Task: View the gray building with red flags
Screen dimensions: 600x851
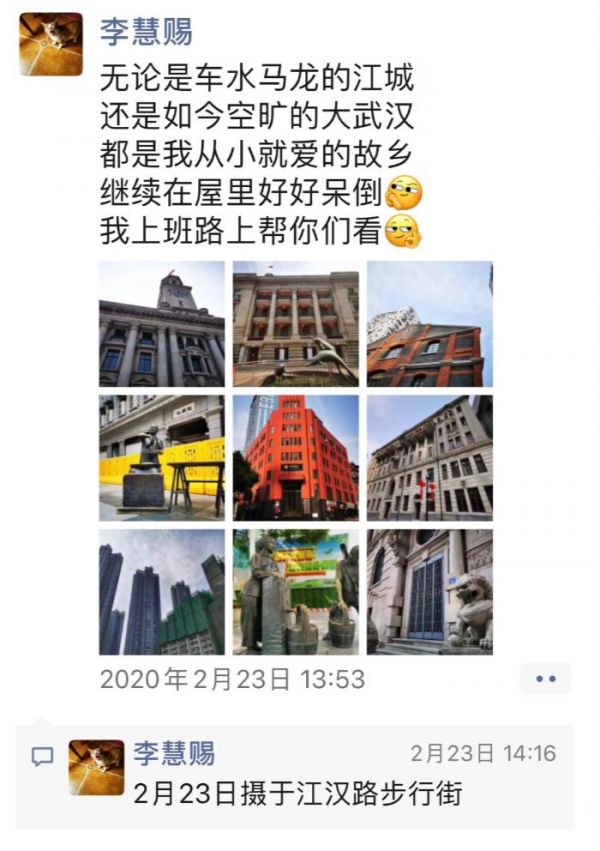Action: pyautogui.click(x=430, y=458)
